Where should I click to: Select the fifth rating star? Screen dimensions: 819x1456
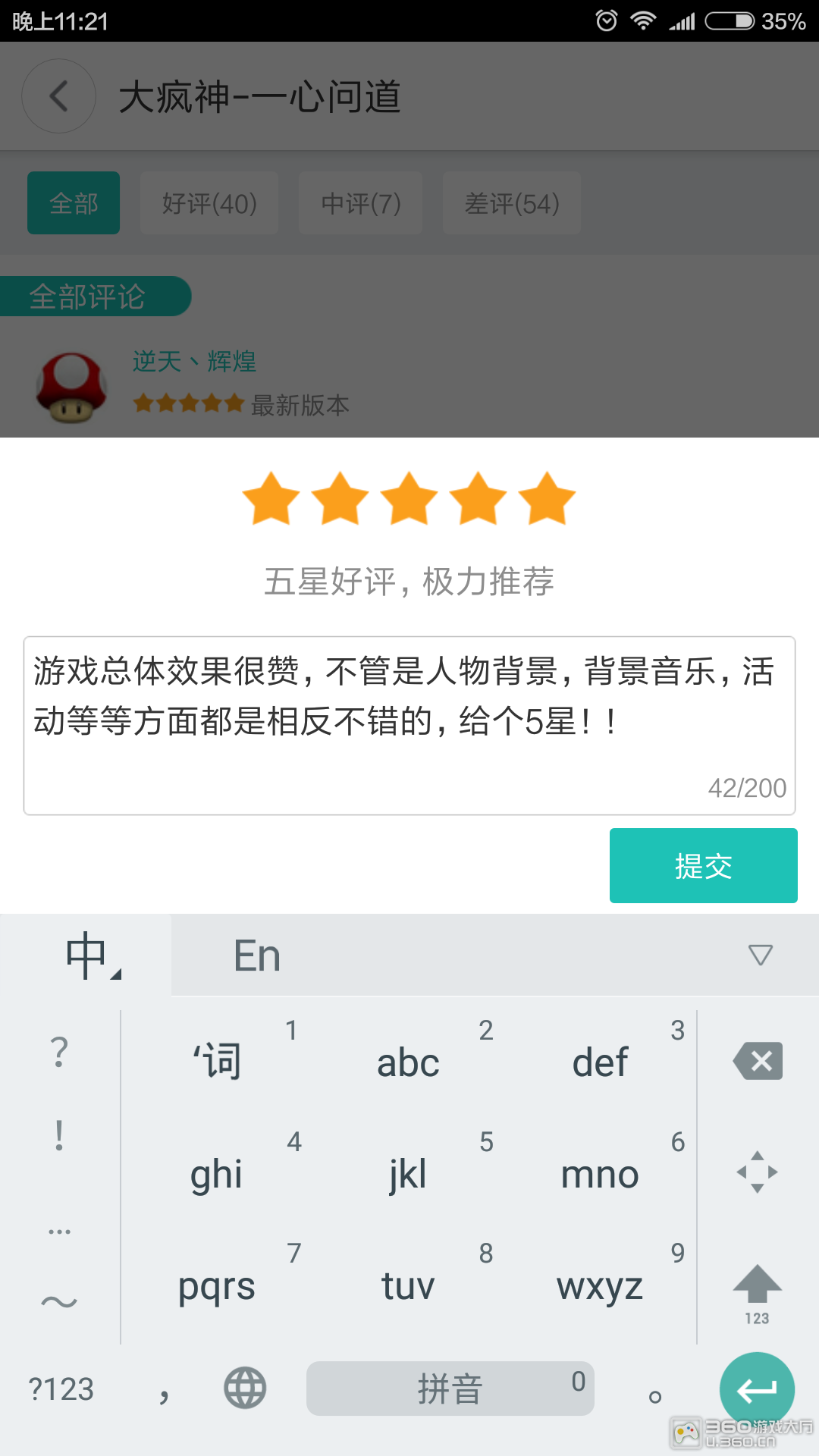click(547, 498)
